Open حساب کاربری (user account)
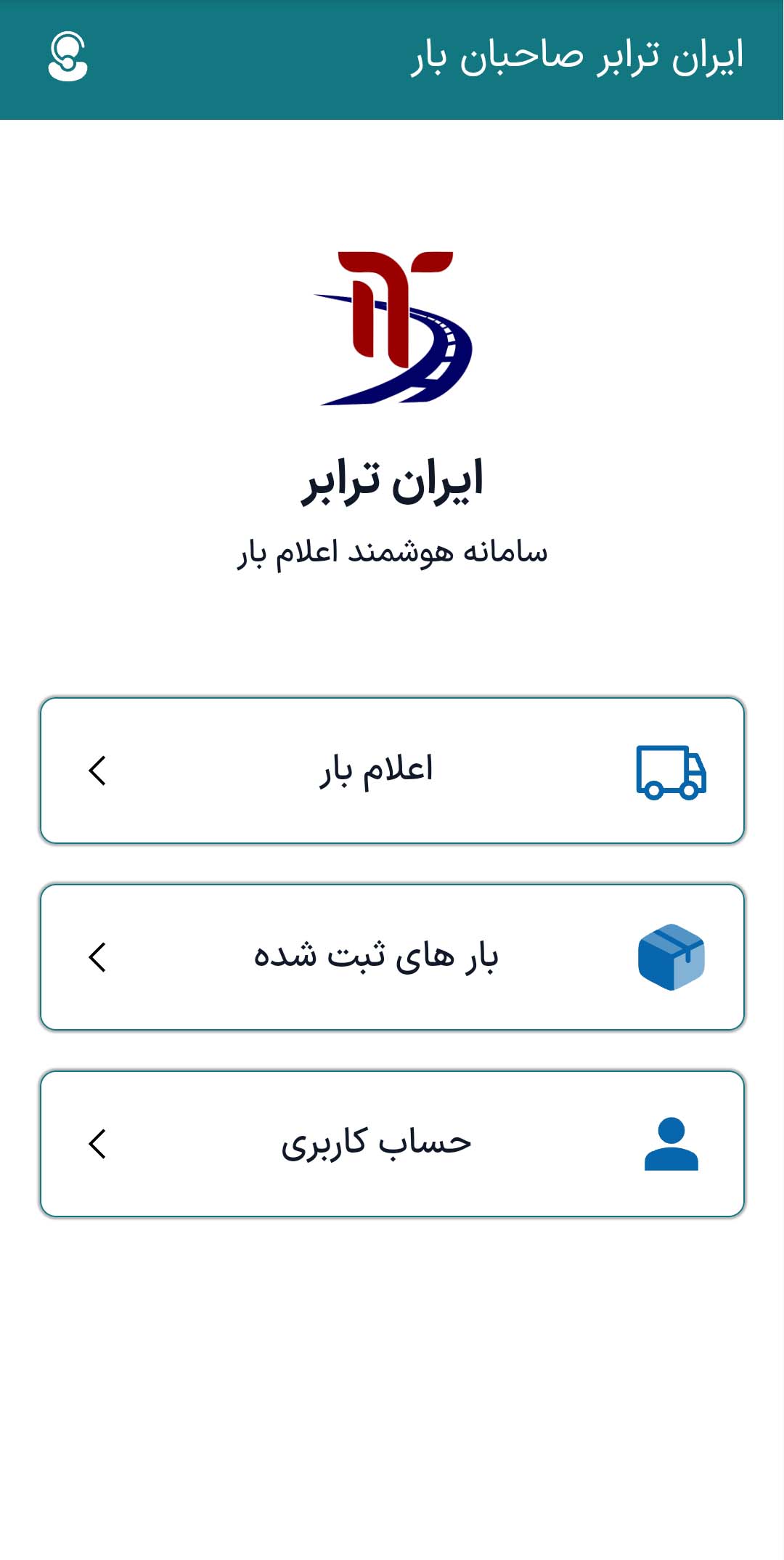This screenshot has height=1560, width=784. pyautogui.click(x=392, y=1143)
